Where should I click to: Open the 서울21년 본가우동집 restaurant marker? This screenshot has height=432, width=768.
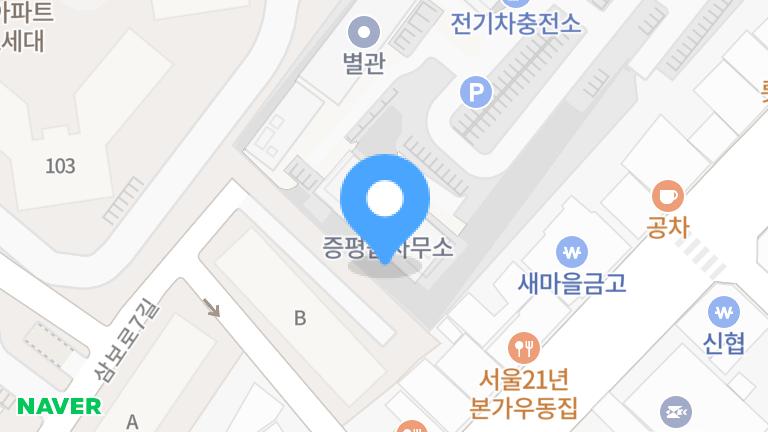(x=524, y=348)
